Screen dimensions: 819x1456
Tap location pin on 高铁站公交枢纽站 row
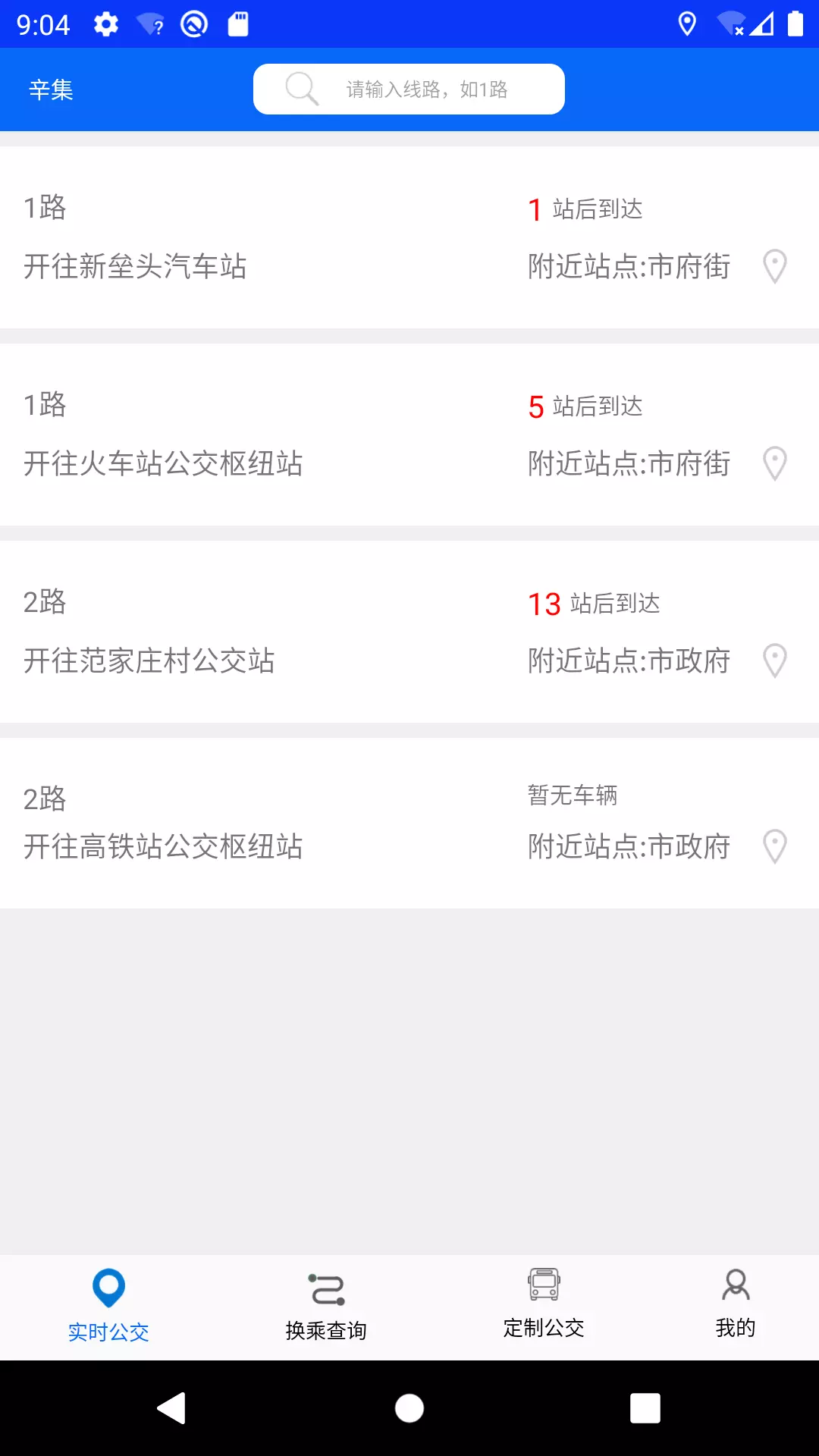tap(774, 846)
